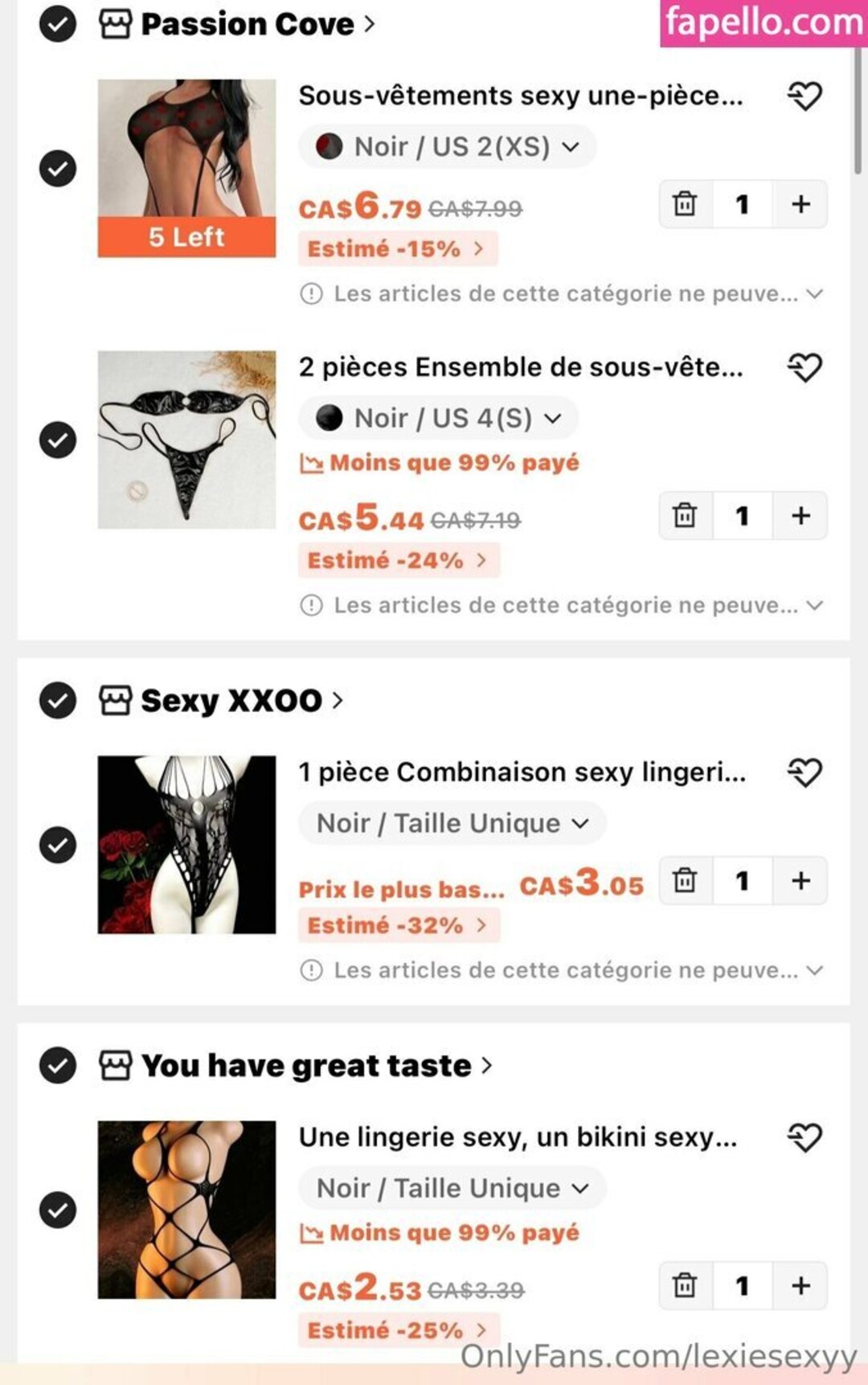View the Estimé -32% discount details
The image size is (868, 1385).
[x=399, y=925]
